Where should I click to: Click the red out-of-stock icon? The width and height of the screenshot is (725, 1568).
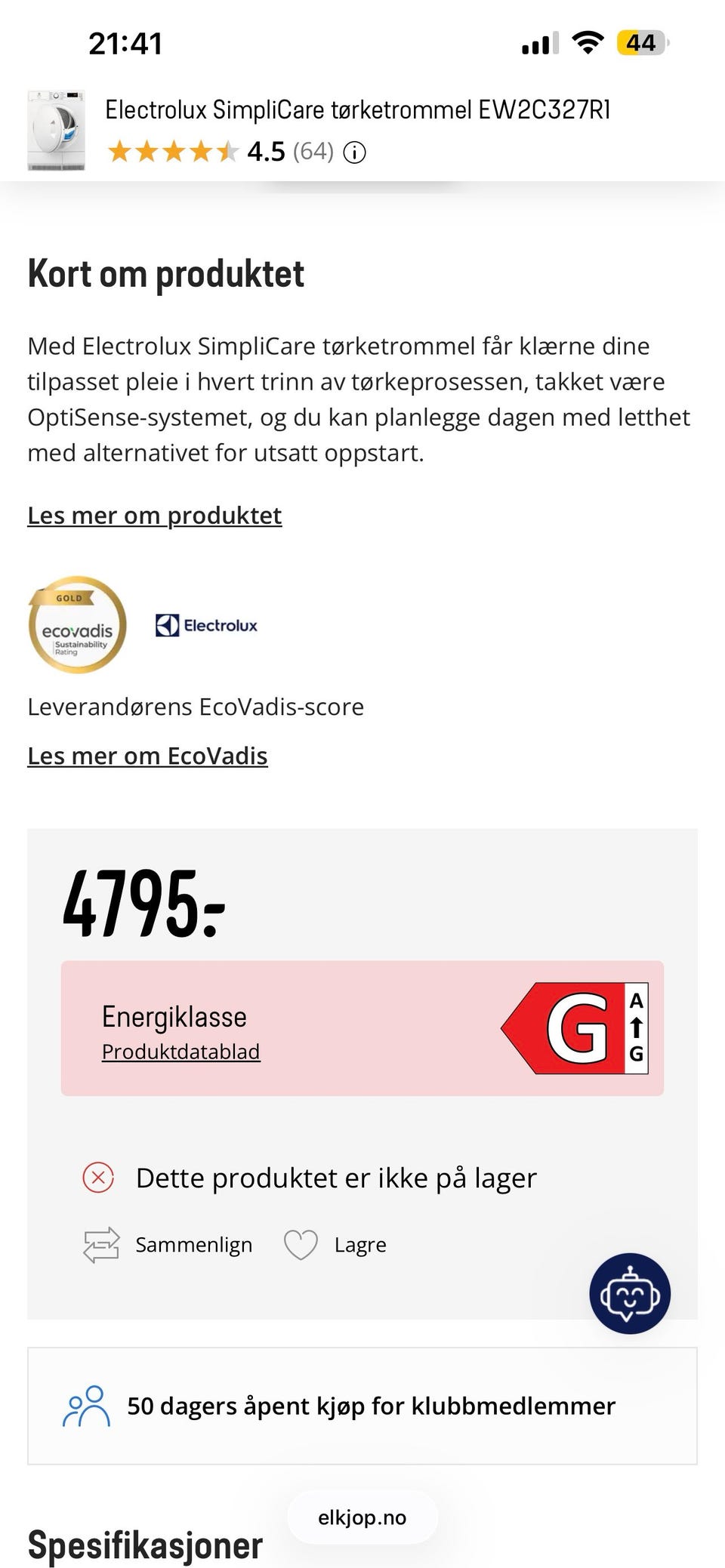click(97, 1177)
